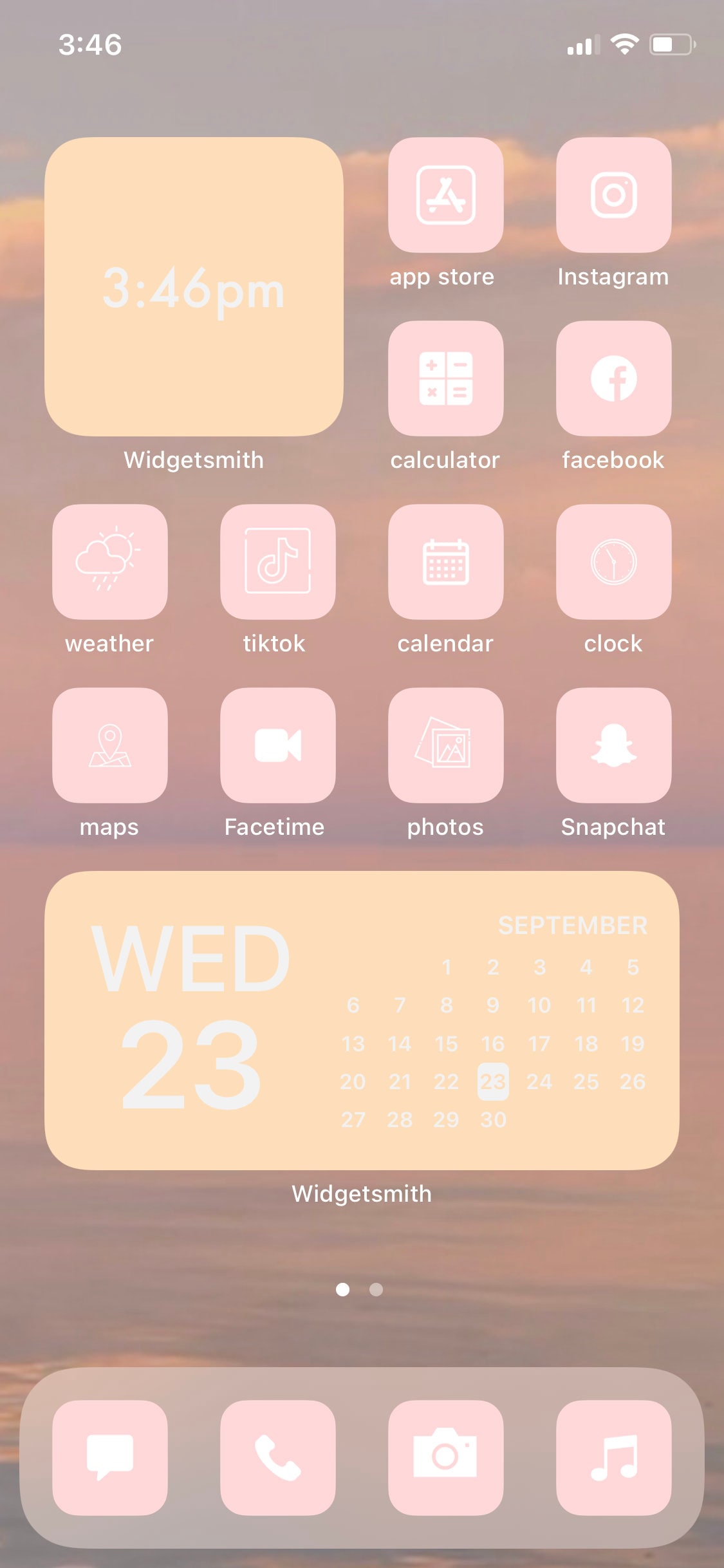Screen dimensions: 724x1568
Task: Tap the home screen page indicator dots
Action: tap(359, 1289)
